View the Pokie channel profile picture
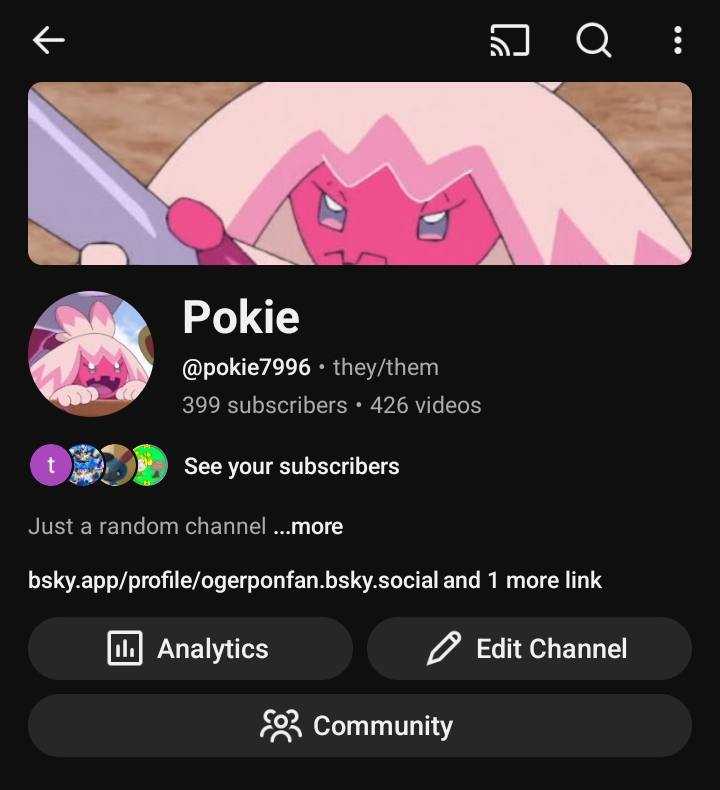 coord(91,354)
